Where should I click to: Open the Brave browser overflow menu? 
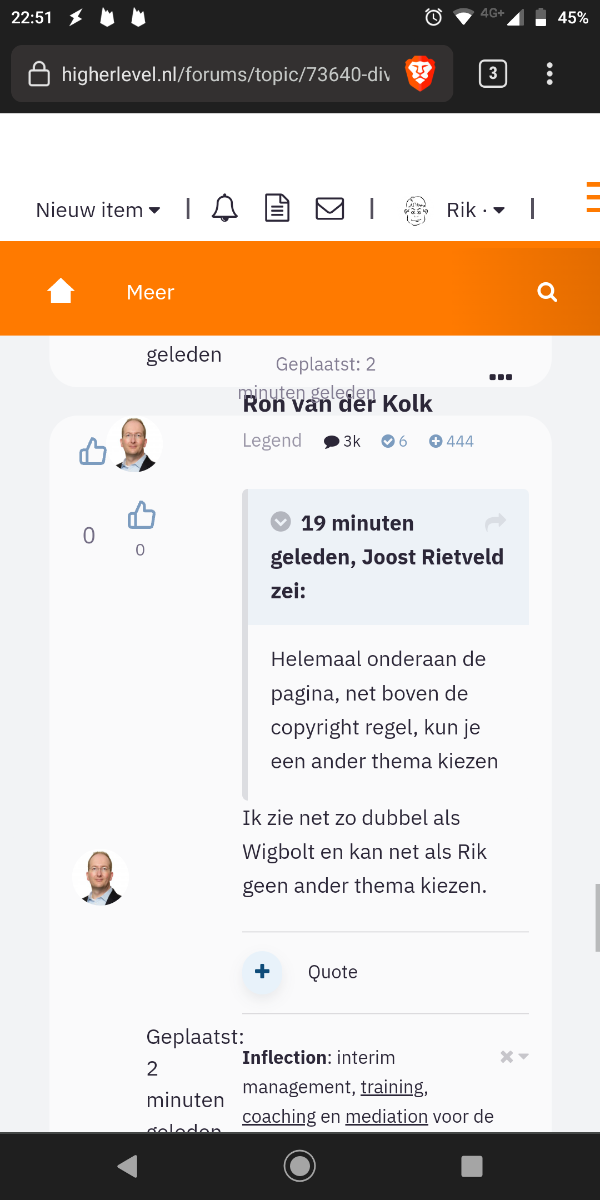(550, 74)
